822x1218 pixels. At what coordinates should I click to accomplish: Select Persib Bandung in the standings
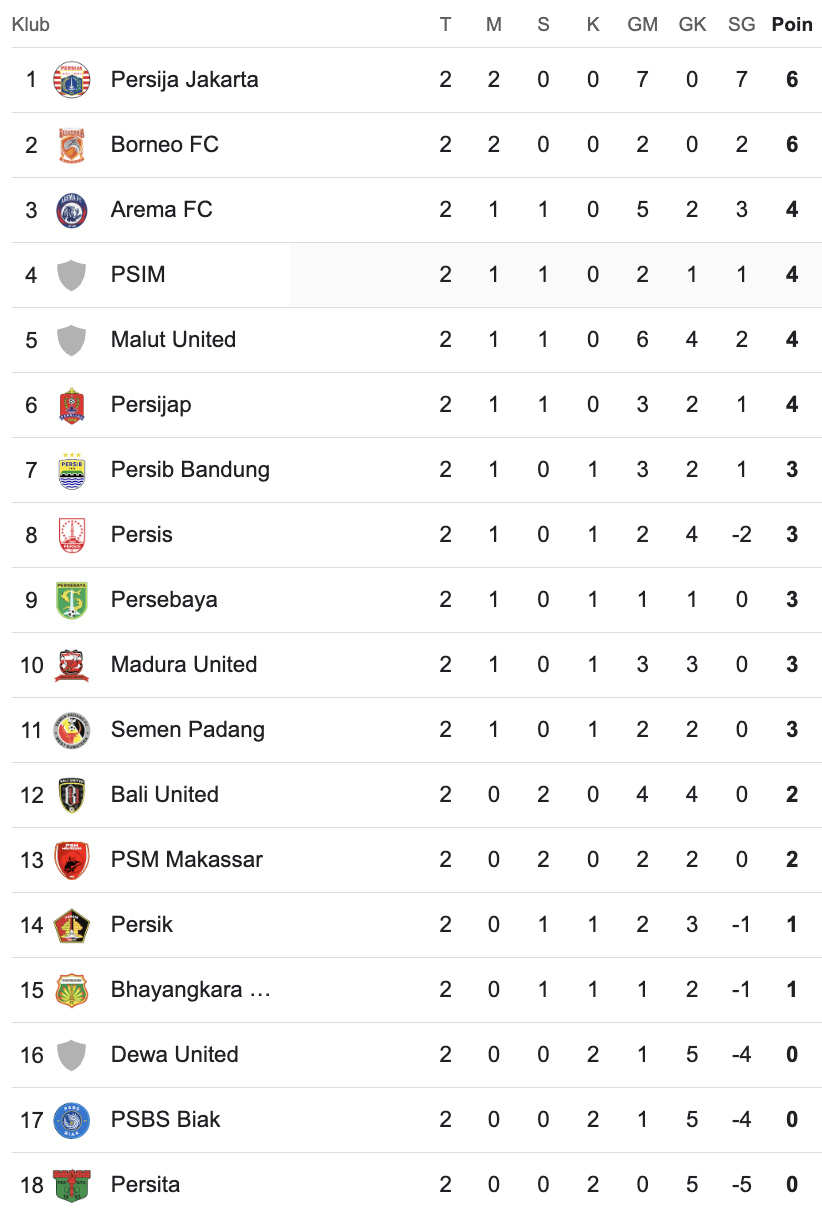[190, 470]
